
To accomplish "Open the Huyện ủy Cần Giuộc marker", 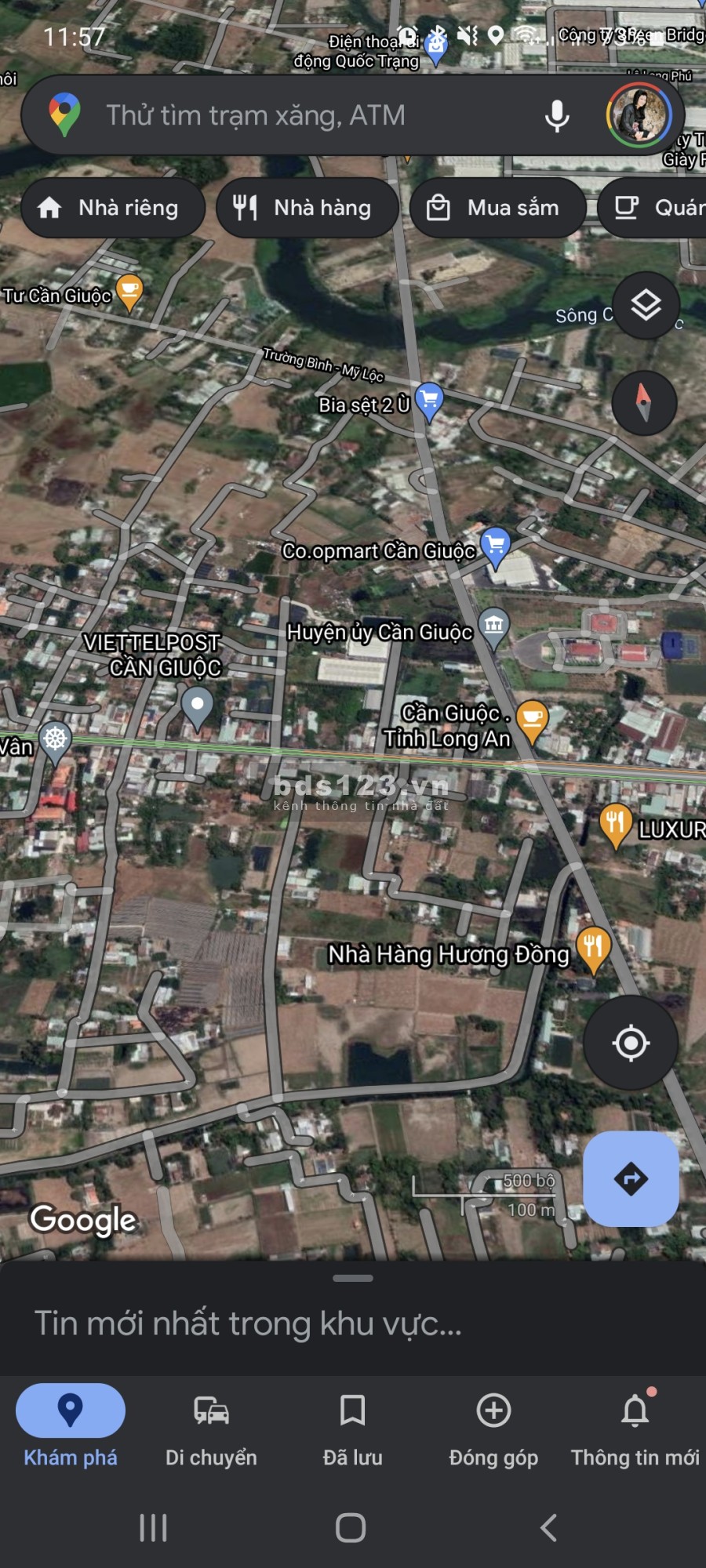I will pyautogui.click(x=493, y=627).
